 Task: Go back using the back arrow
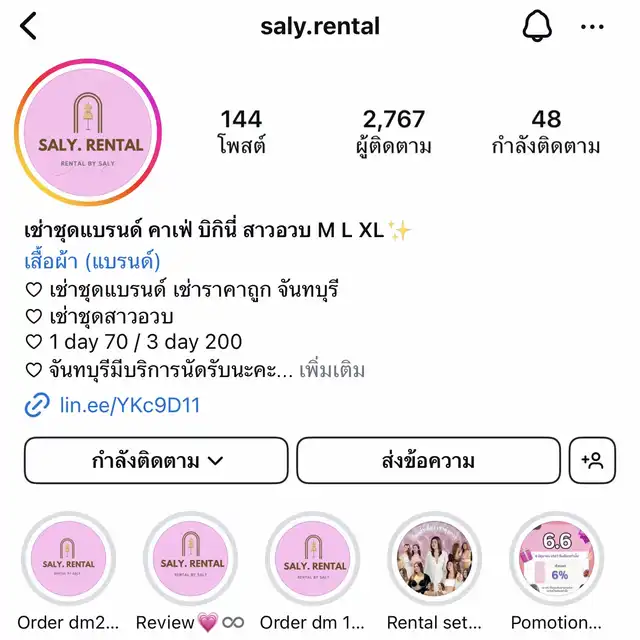coord(28,26)
